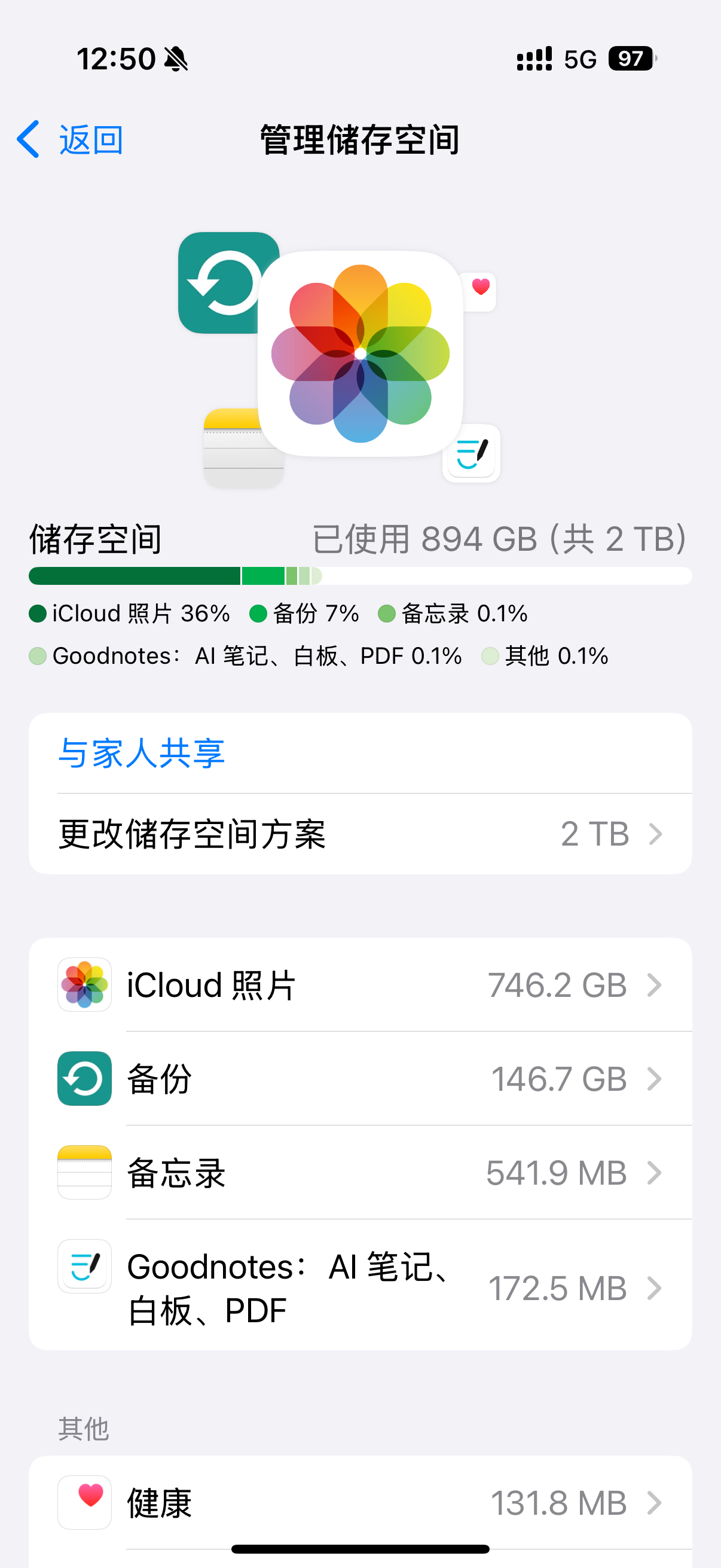Viewport: 721px width, 1568px height.
Task: Tap the 与家人共享 link
Action: point(141,754)
